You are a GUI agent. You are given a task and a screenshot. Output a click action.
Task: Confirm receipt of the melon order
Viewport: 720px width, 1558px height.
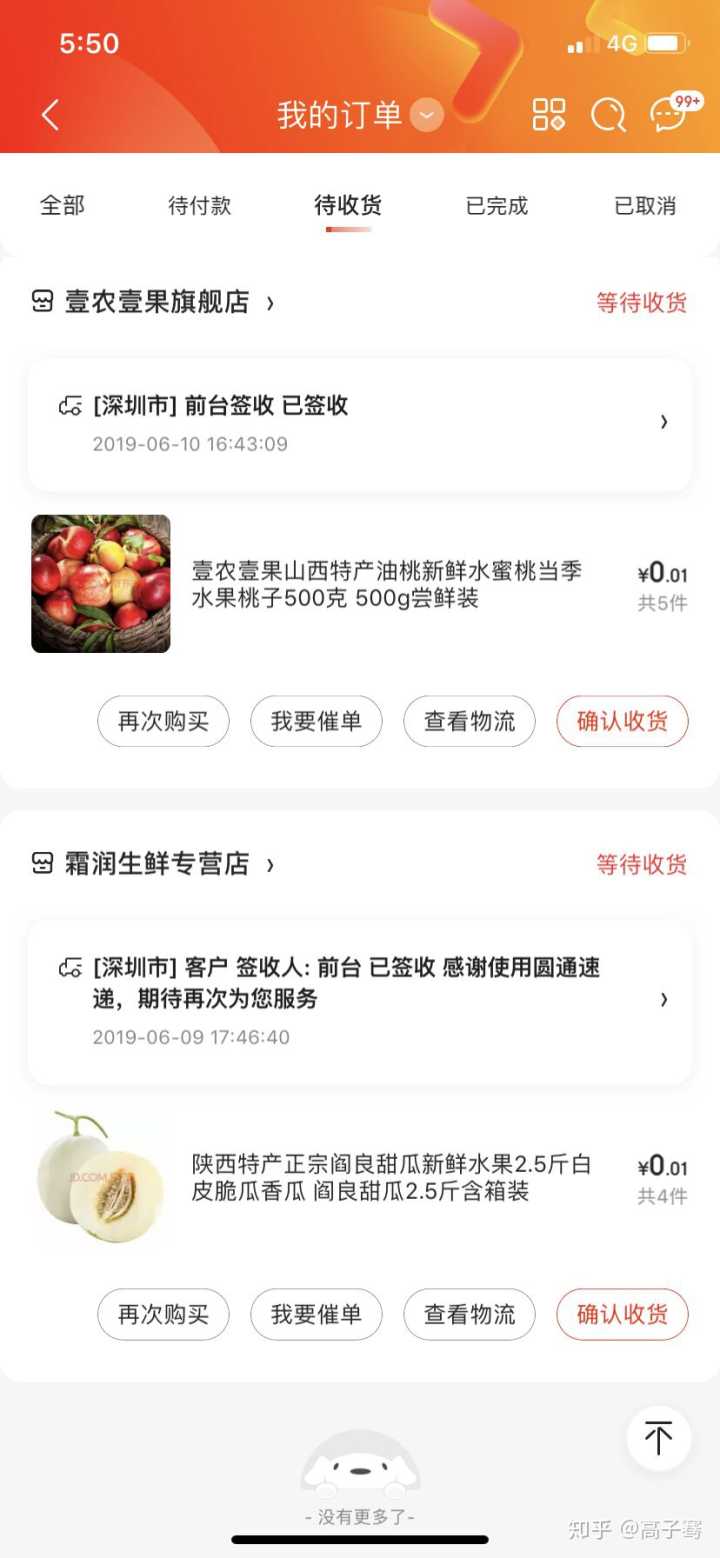pos(622,1314)
